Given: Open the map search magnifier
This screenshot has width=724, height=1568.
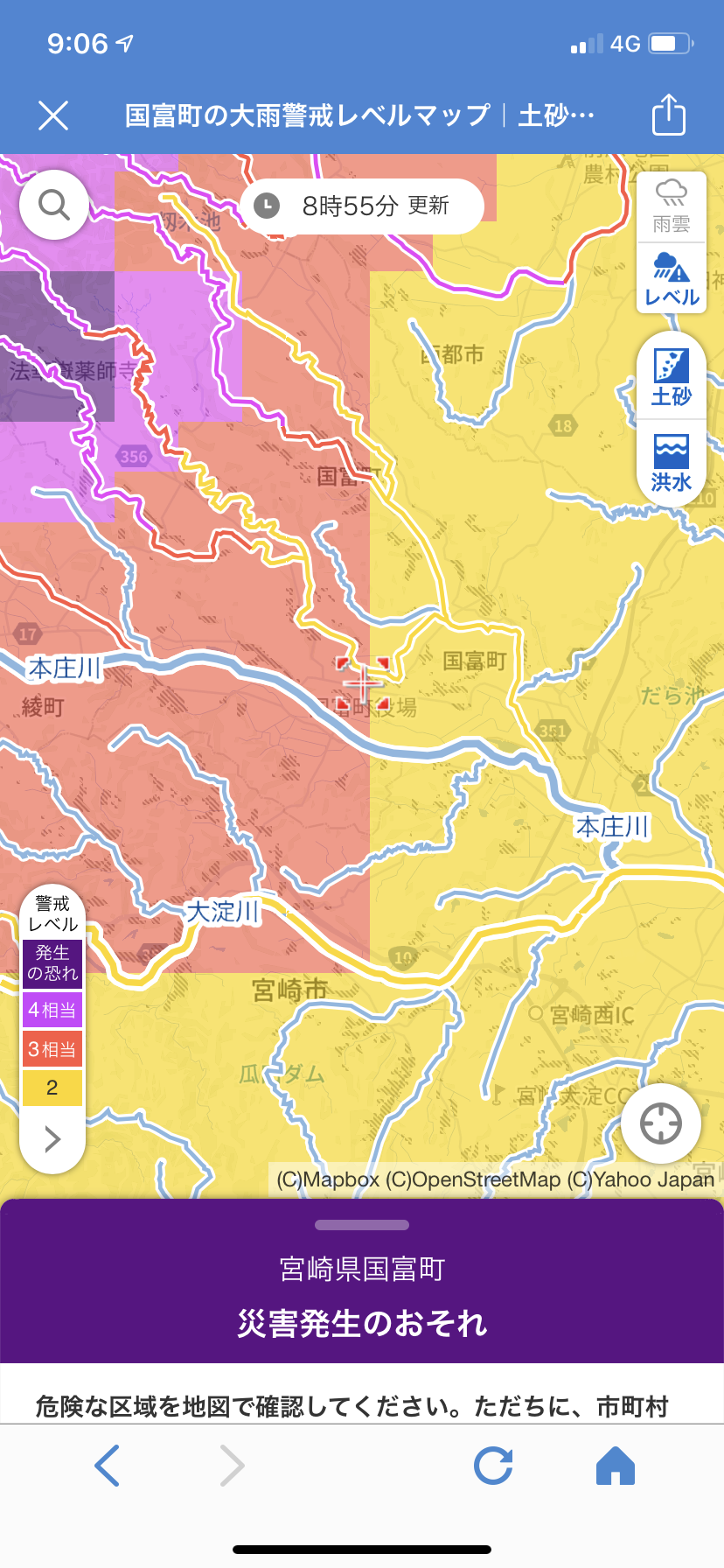Looking at the screenshot, I should click(54, 206).
